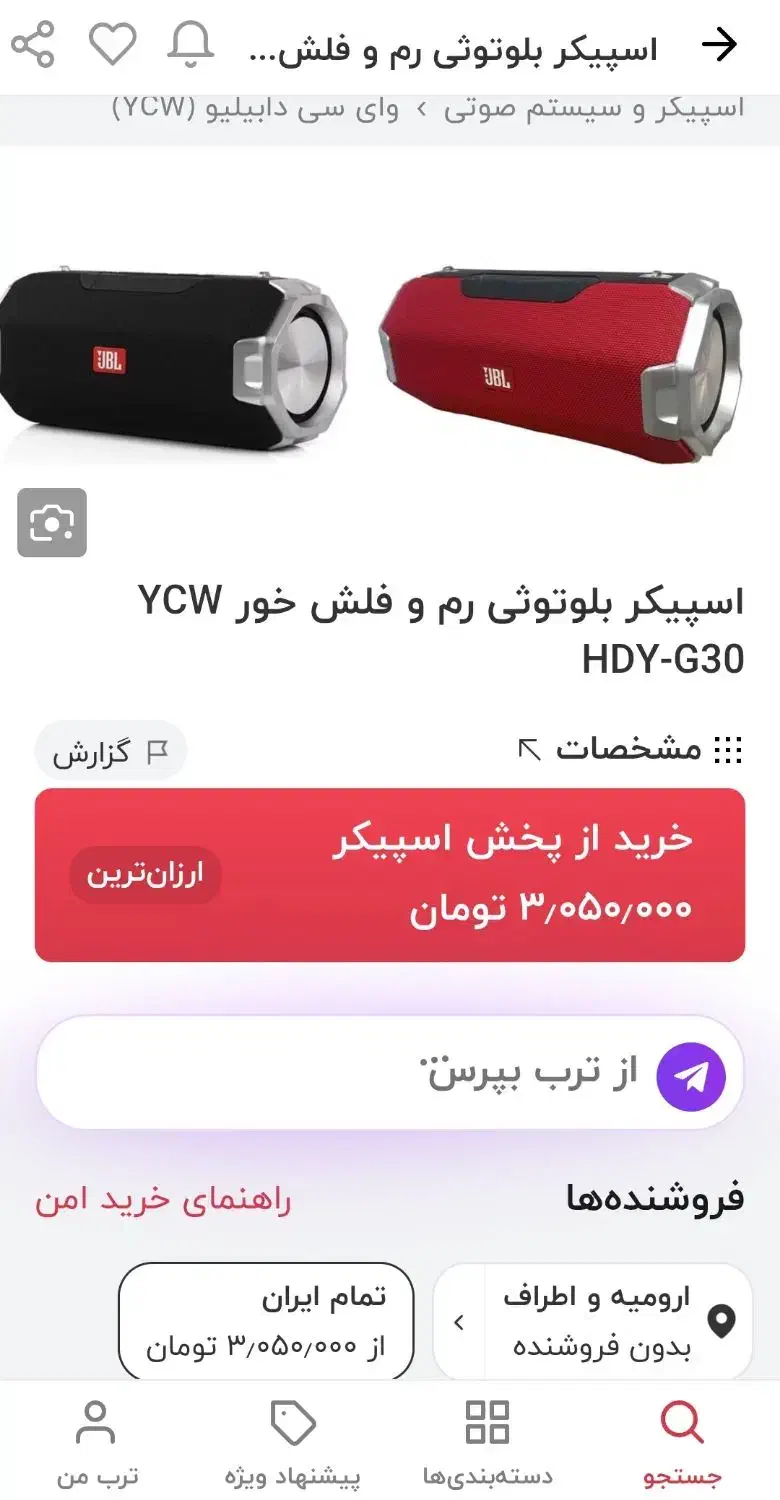This screenshot has height=1500, width=780.
Task: Switch to the 'دسته‌بندی‌ها' tab
Action: [486, 1438]
